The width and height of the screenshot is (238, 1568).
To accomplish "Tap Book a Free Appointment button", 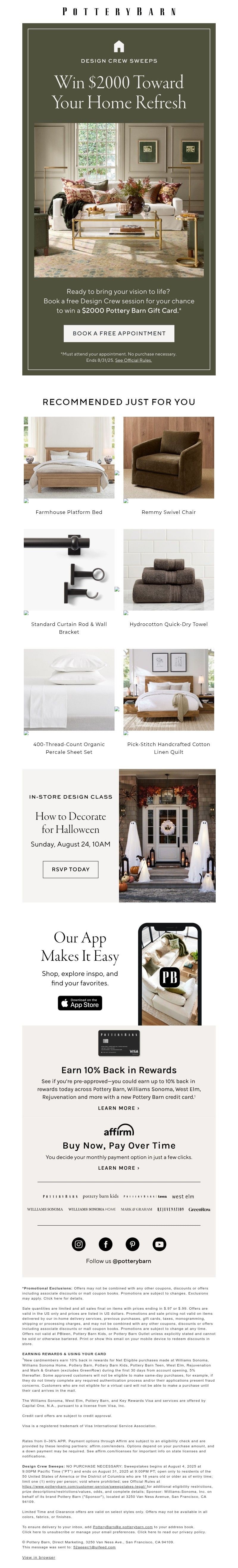I will click(119, 333).
